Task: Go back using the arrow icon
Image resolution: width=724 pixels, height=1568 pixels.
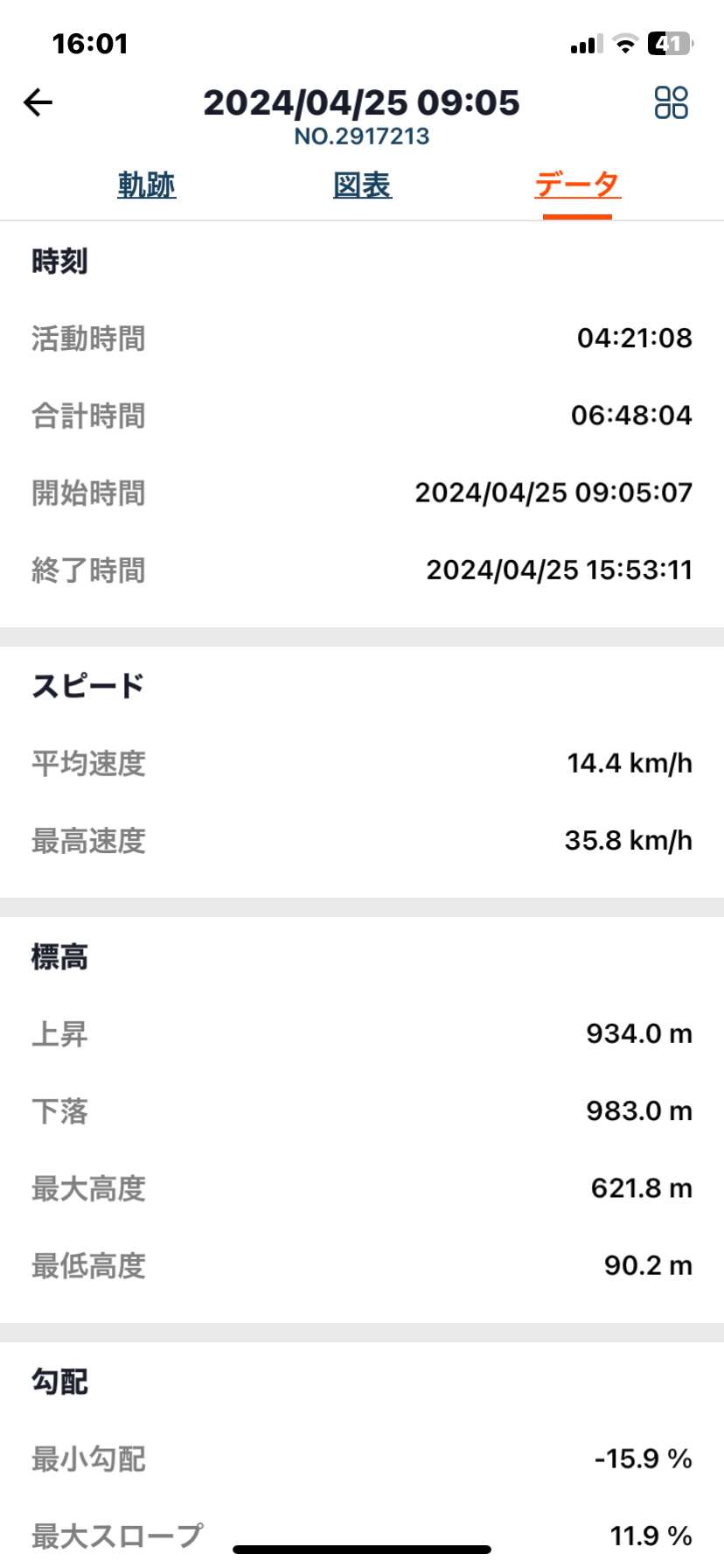Action: tap(38, 103)
